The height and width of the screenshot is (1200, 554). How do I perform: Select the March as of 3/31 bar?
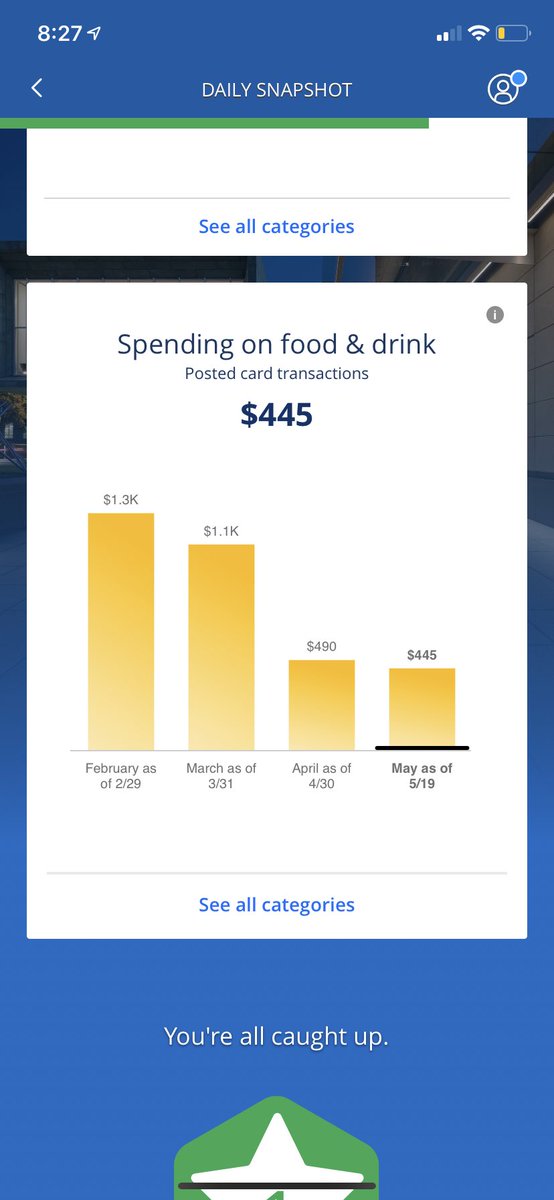click(x=221, y=647)
